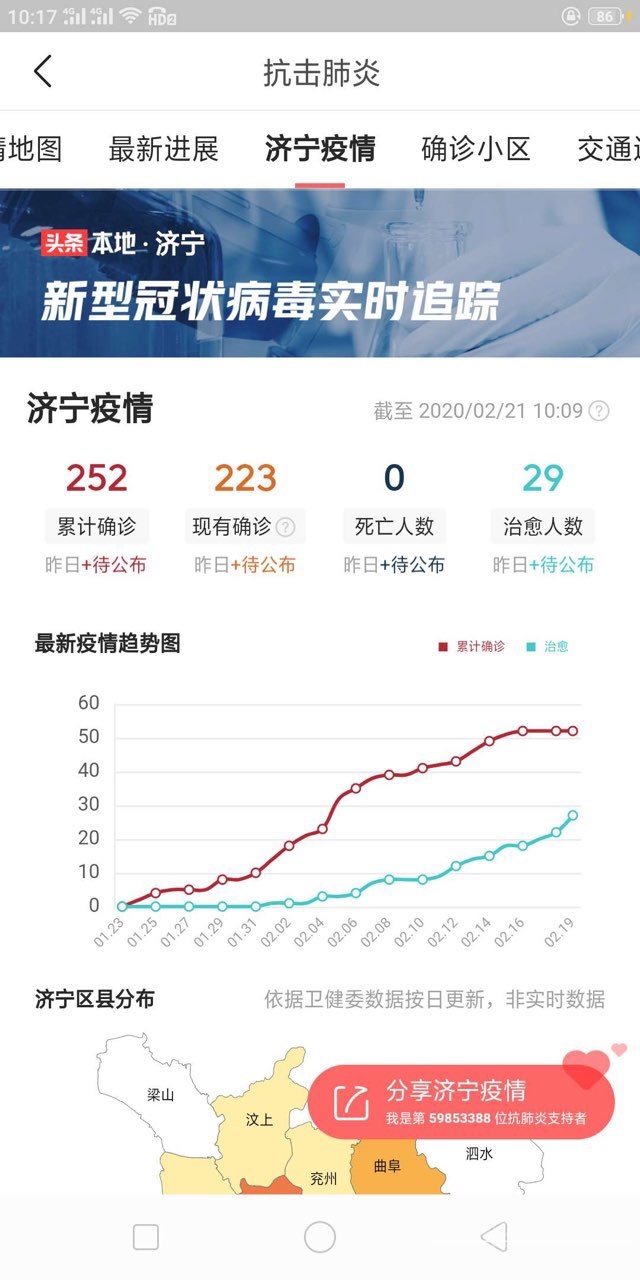The image size is (640, 1280).
Task: Open the 新型冠状病毒实时追踪 banner
Action: pyautogui.click(x=320, y=273)
